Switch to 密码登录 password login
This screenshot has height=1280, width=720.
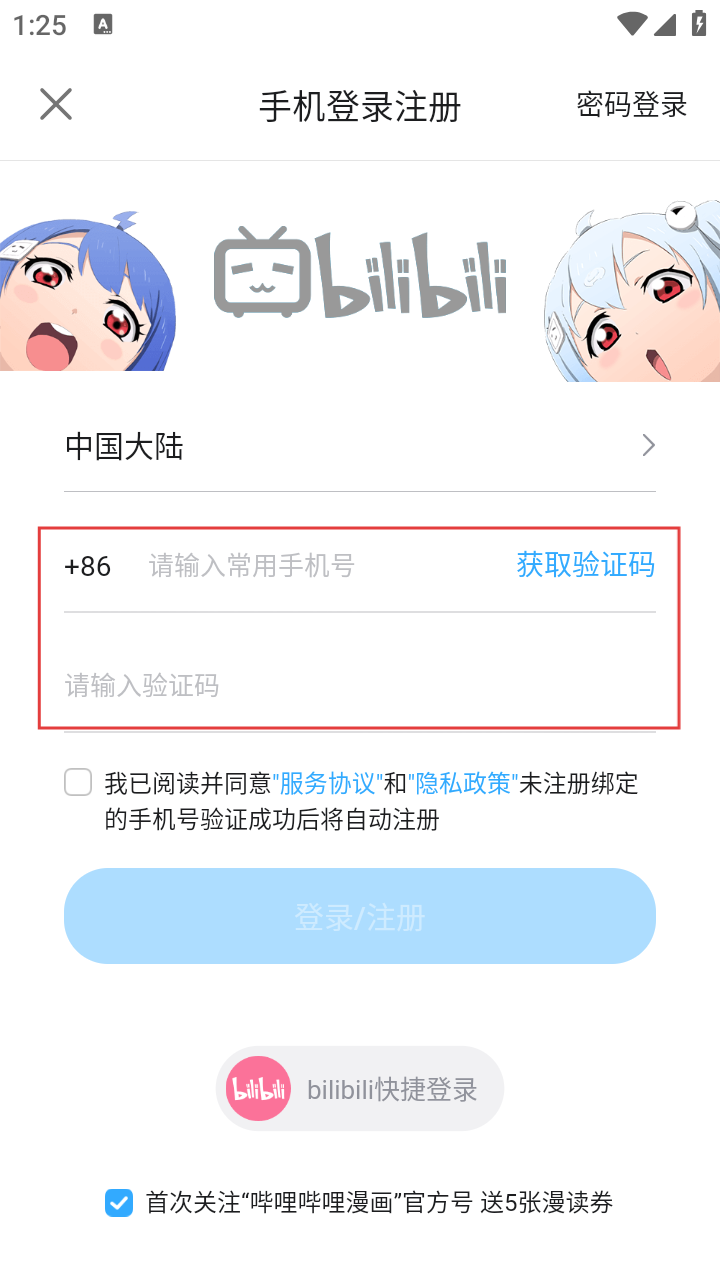632,104
